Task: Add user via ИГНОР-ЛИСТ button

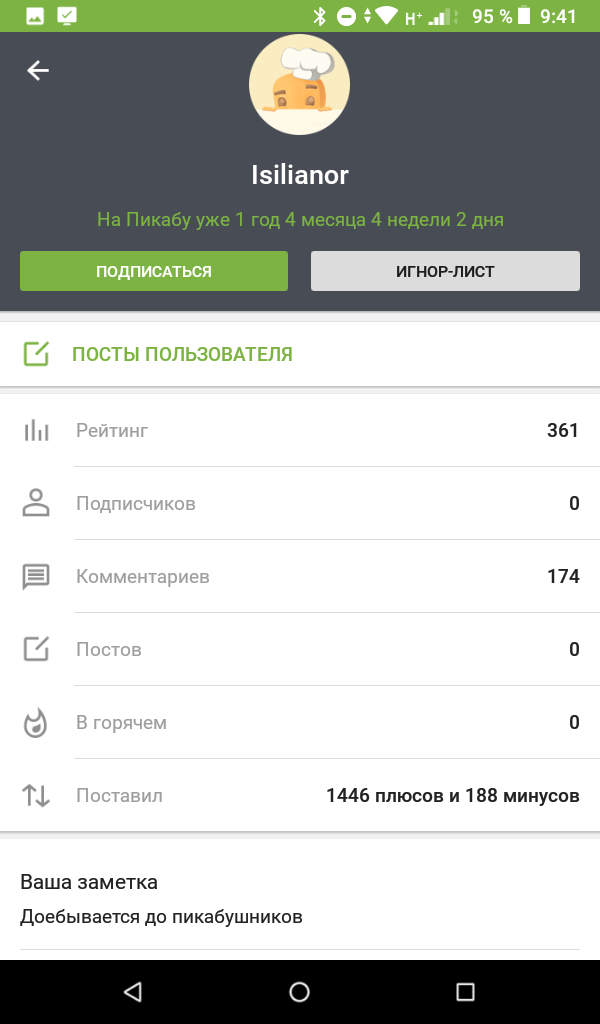Action: tap(445, 271)
